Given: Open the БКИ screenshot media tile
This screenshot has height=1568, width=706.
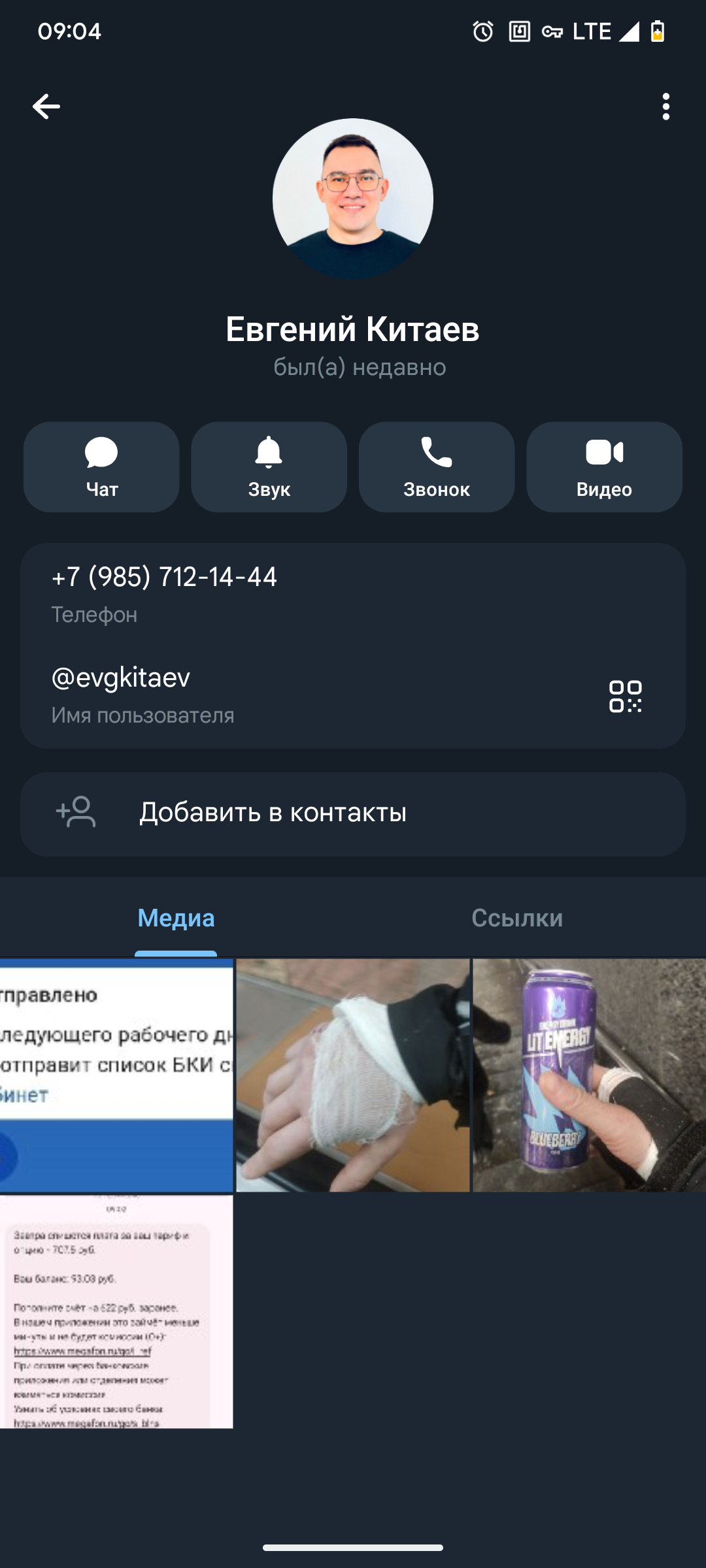Looking at the screenshot, I should (x=116, y=1075).
